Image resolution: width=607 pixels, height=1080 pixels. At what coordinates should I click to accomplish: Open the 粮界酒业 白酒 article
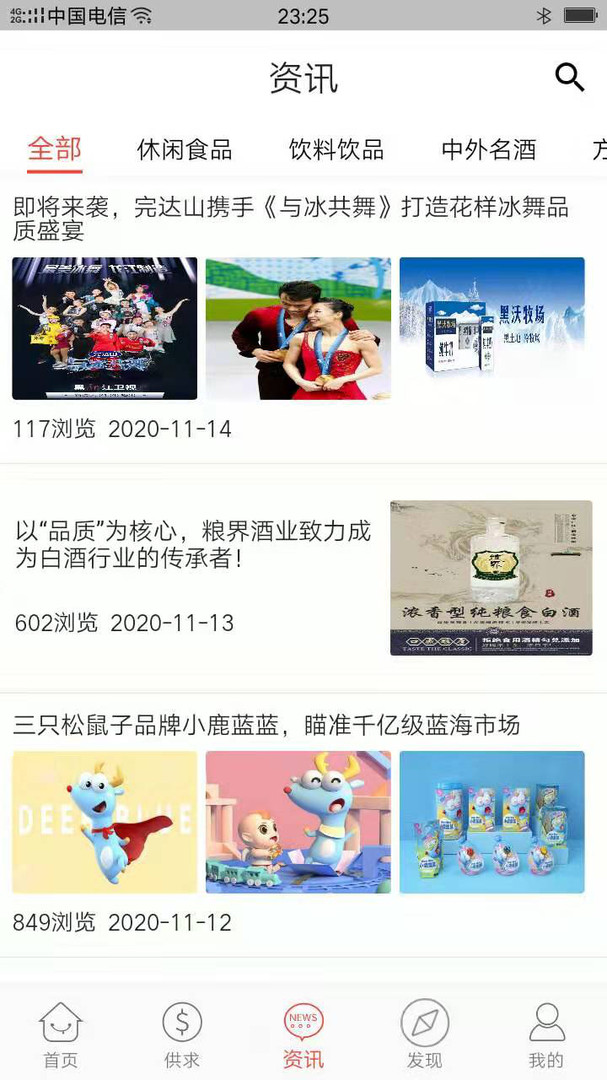(x=193, y=544)
